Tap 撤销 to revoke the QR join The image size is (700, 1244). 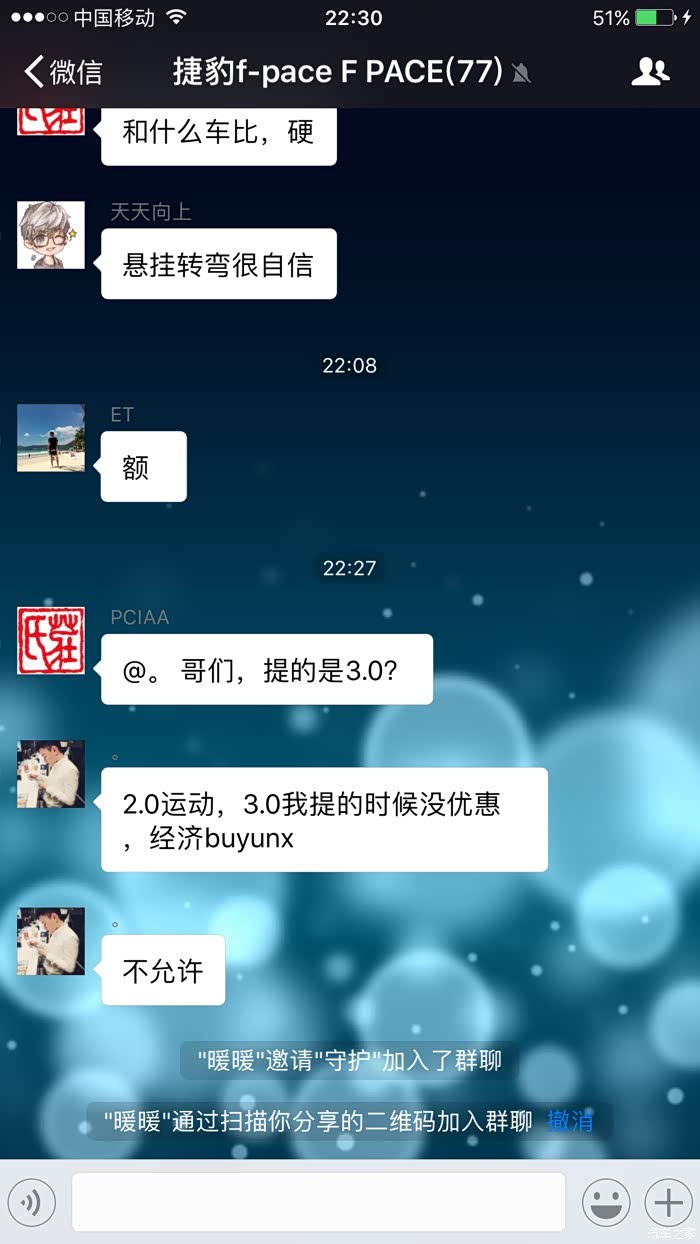click(570, 1121)
